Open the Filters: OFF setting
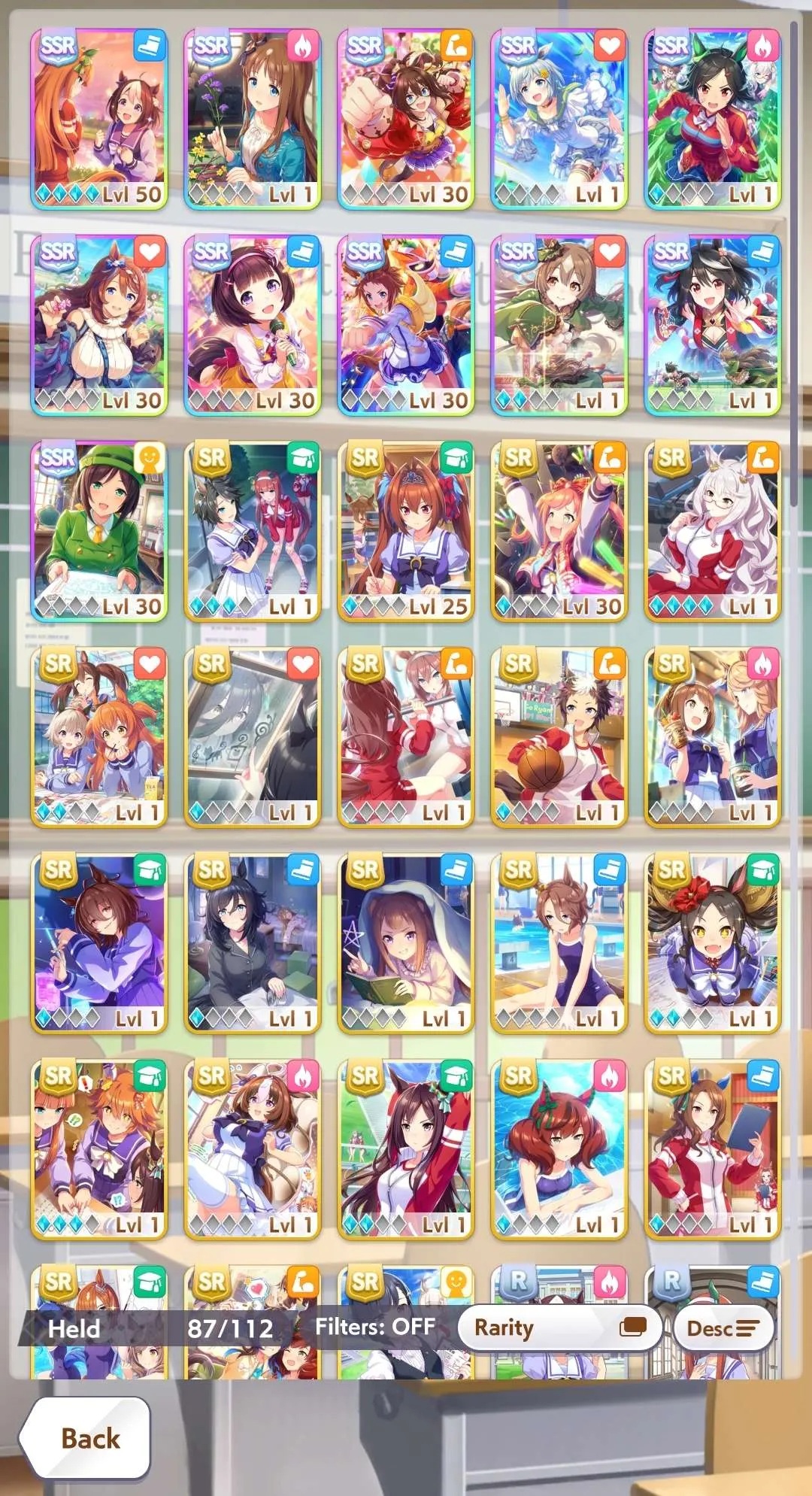 (374, 1327)
